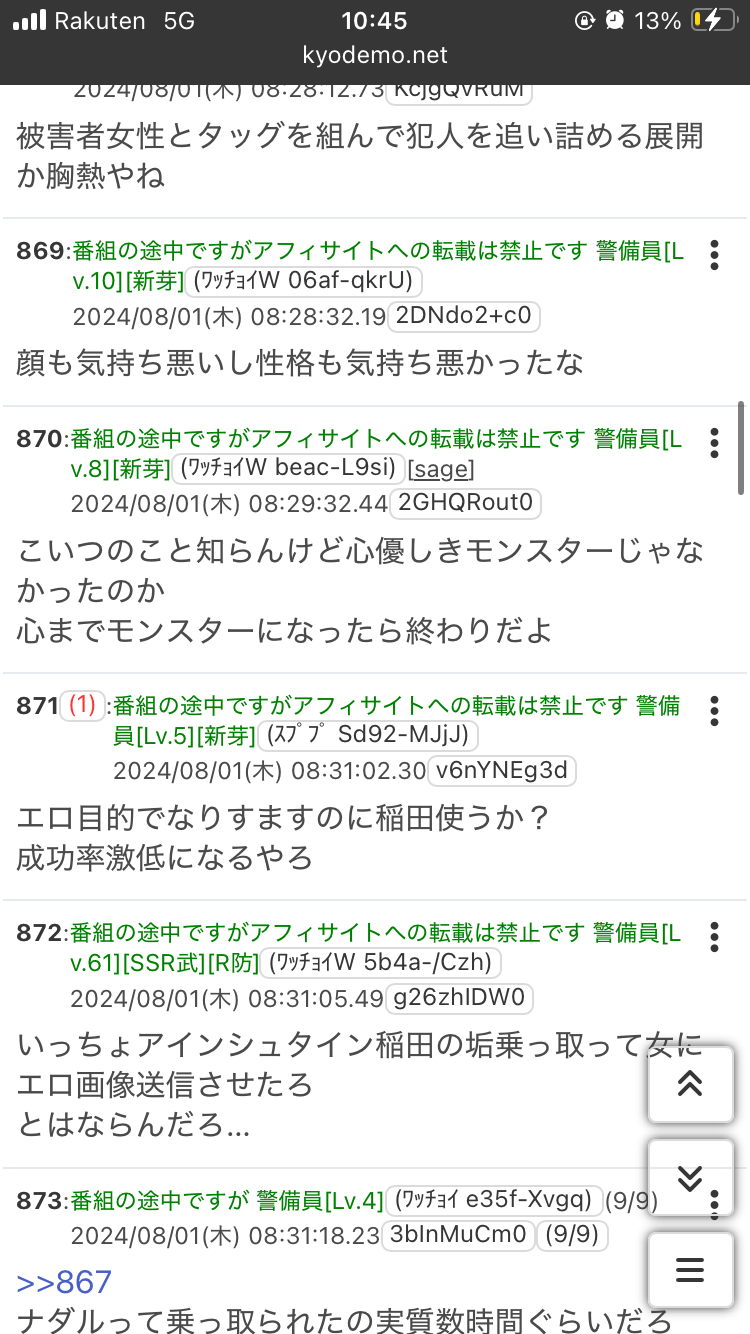Show posts by ID 3bInMuCm0
Viewport: 750px width, 1334px height.
pos(459,1235)
